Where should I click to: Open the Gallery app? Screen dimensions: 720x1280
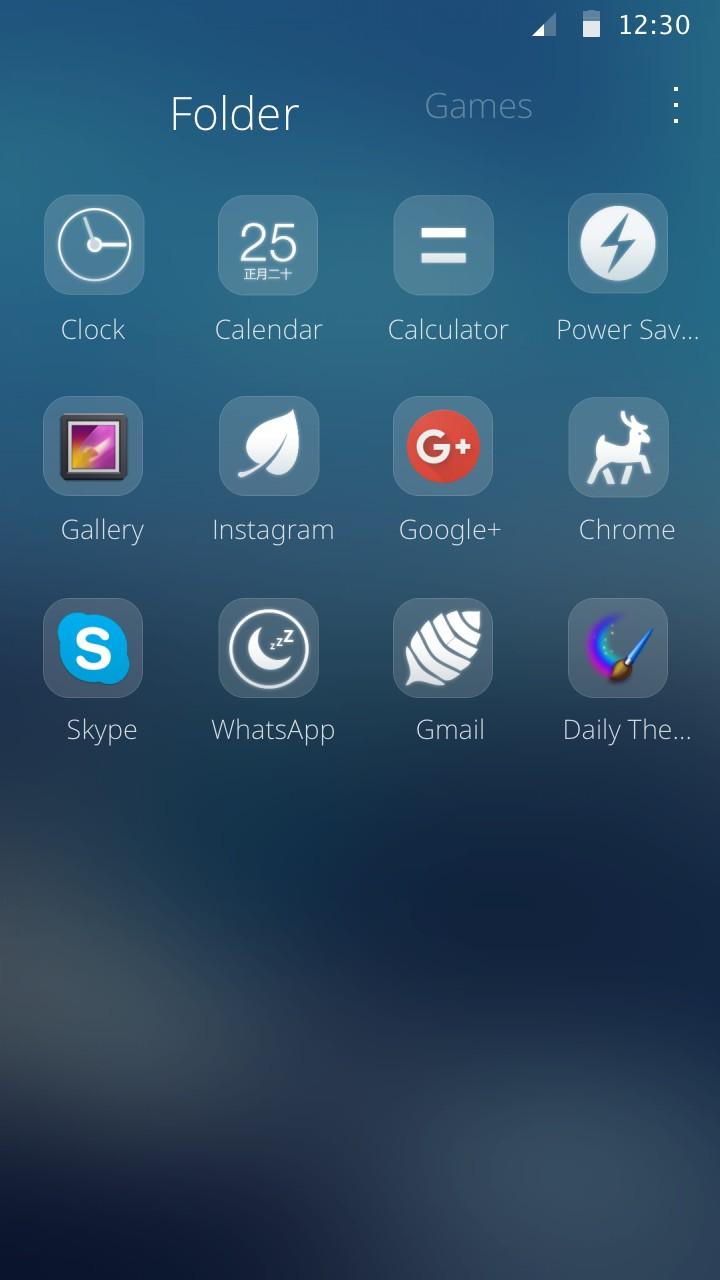[x=94, y=446]
